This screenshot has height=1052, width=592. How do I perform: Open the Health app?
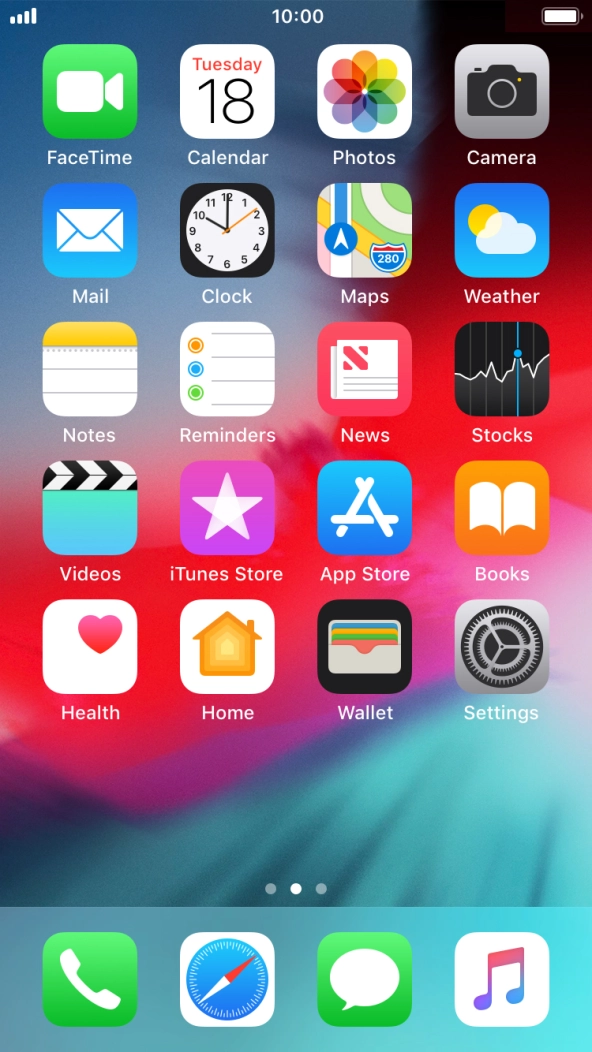point(90,647)
